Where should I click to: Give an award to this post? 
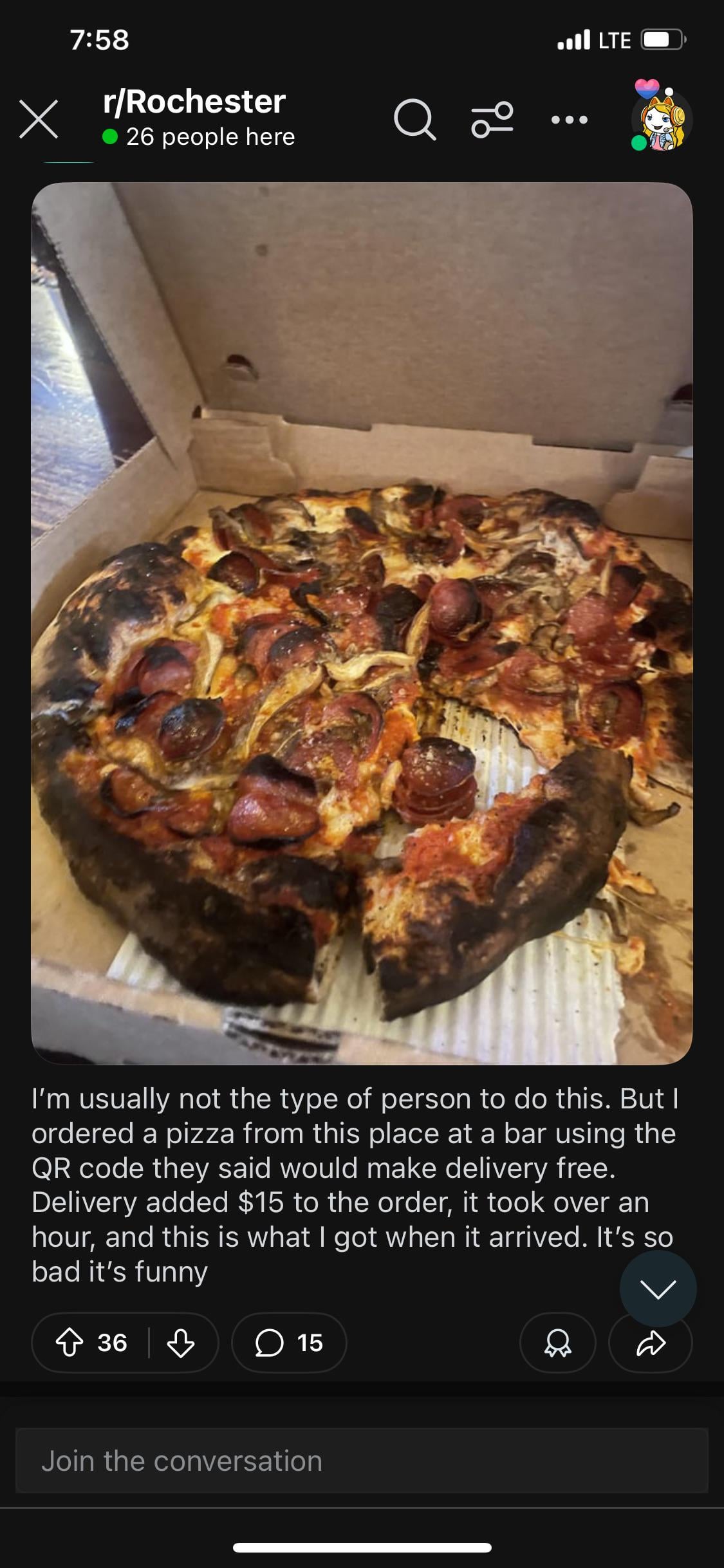tap(557, 1343)
